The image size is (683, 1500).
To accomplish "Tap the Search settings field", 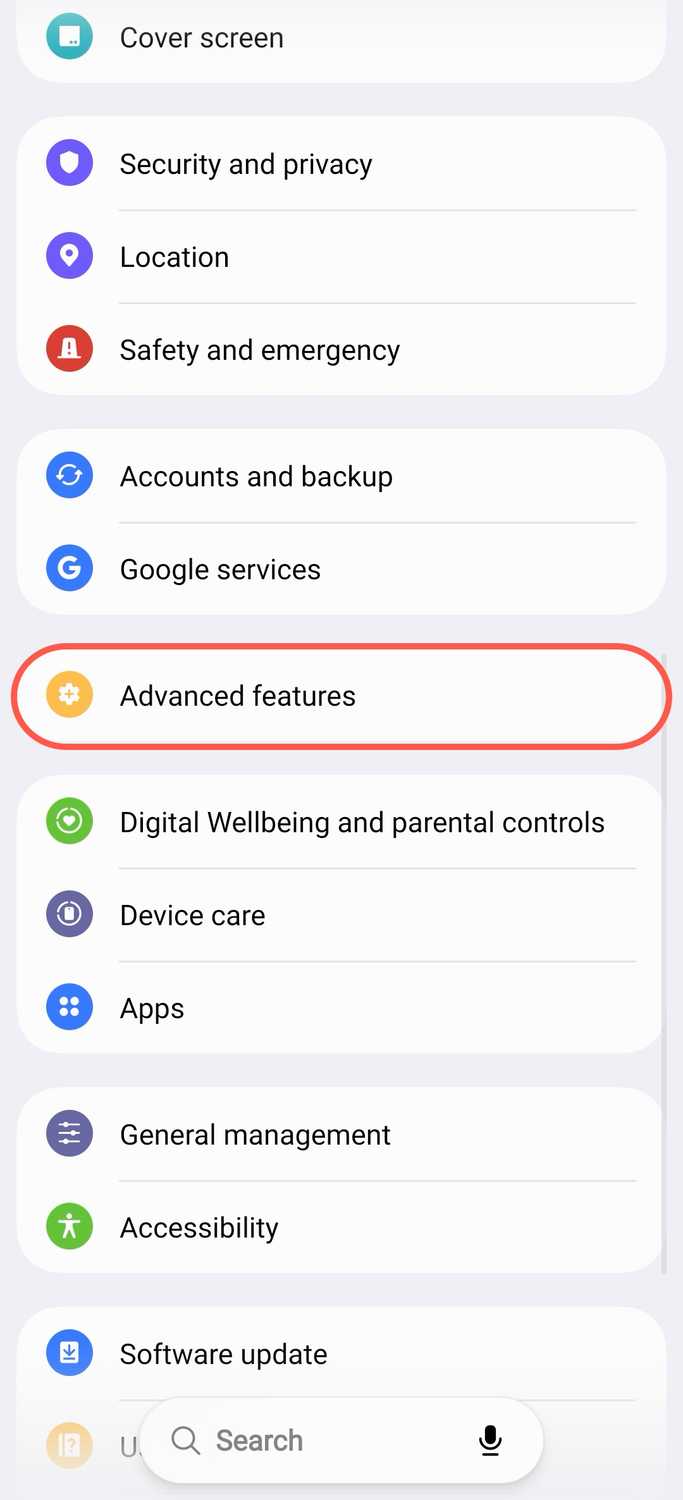I will tap(320, 1440).
